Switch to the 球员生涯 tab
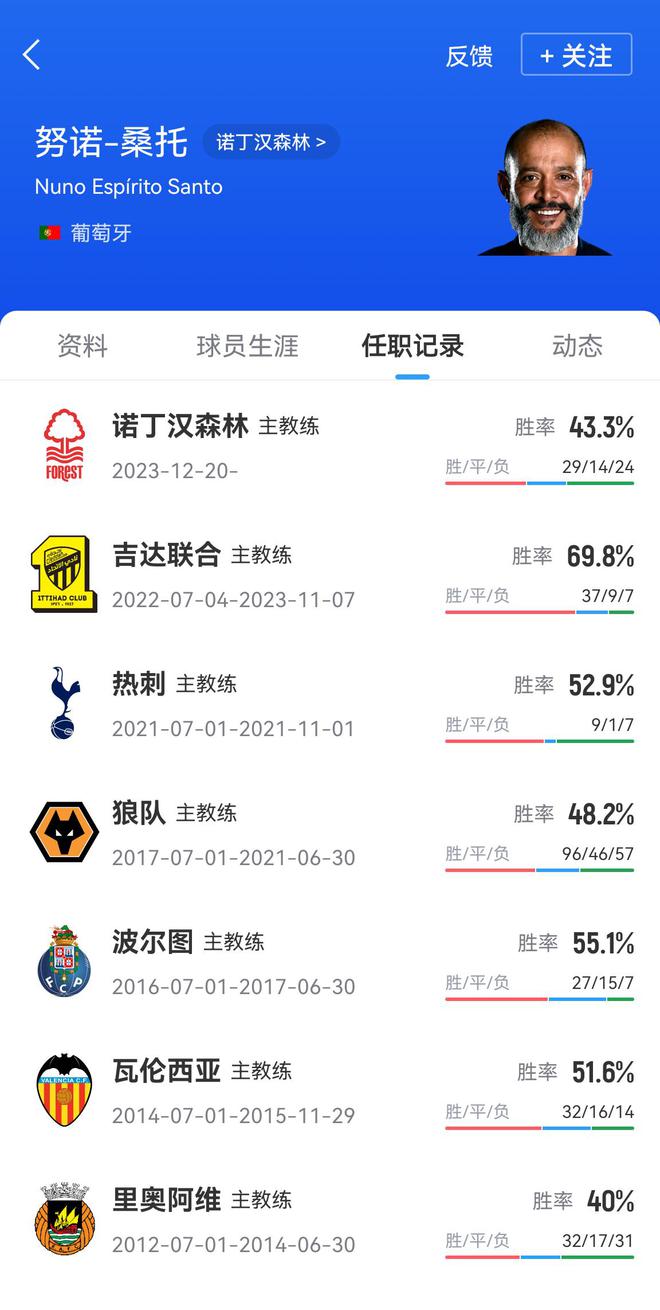The width and height of the screenshot is (660, 1310). click(247, 346)
